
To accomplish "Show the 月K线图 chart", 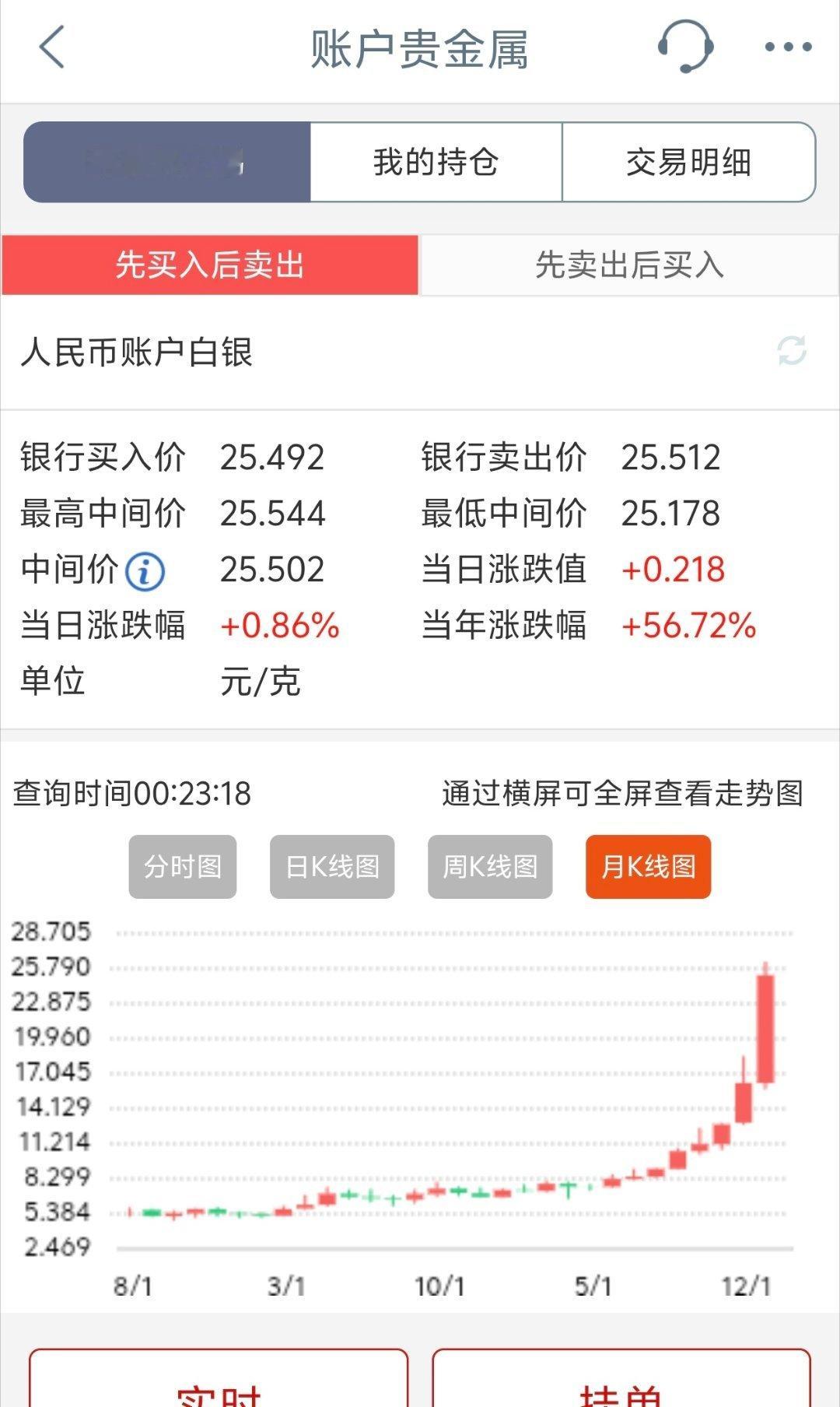I will 648,866.
